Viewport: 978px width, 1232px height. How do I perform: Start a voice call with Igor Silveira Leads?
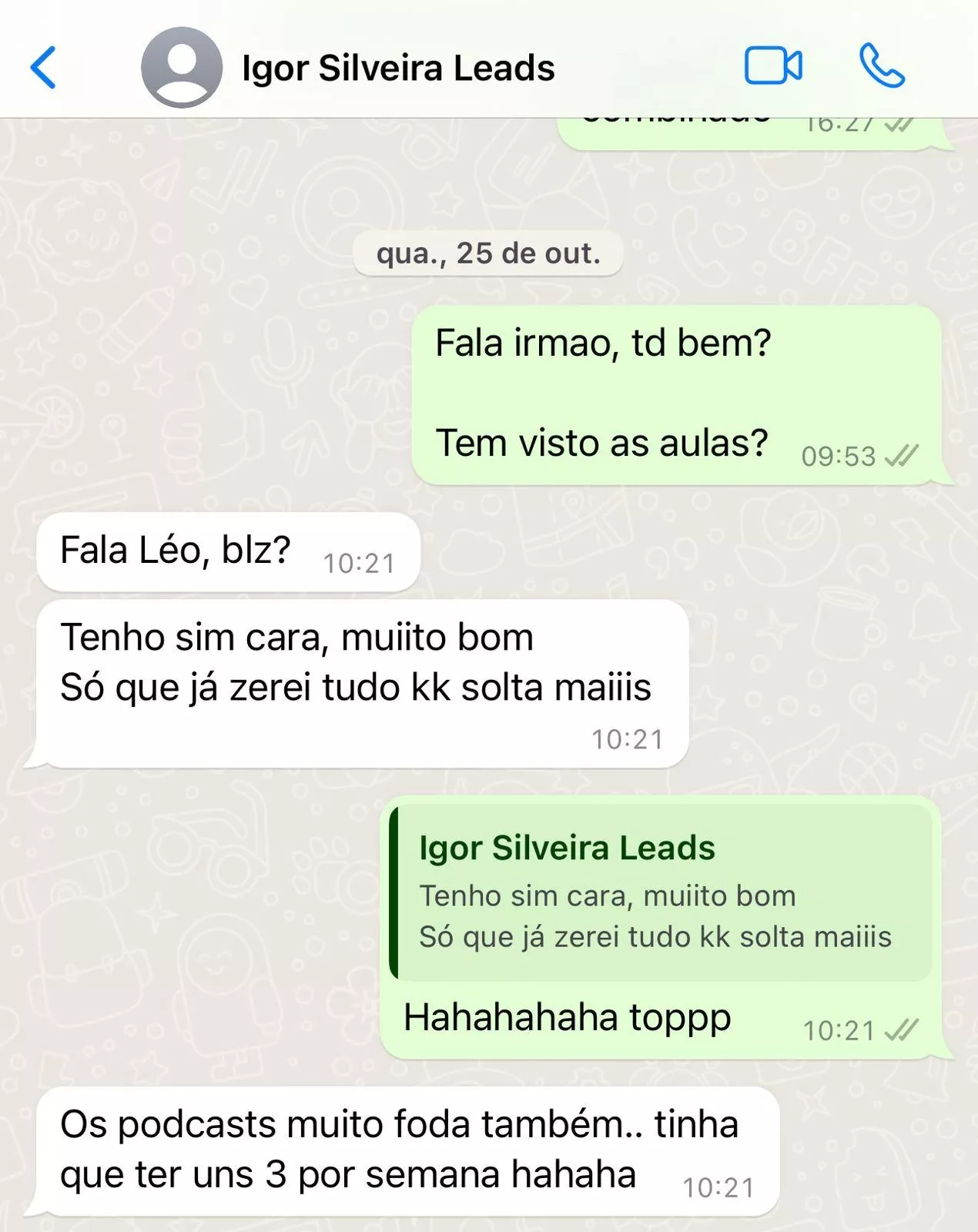[x=882, y=66]
